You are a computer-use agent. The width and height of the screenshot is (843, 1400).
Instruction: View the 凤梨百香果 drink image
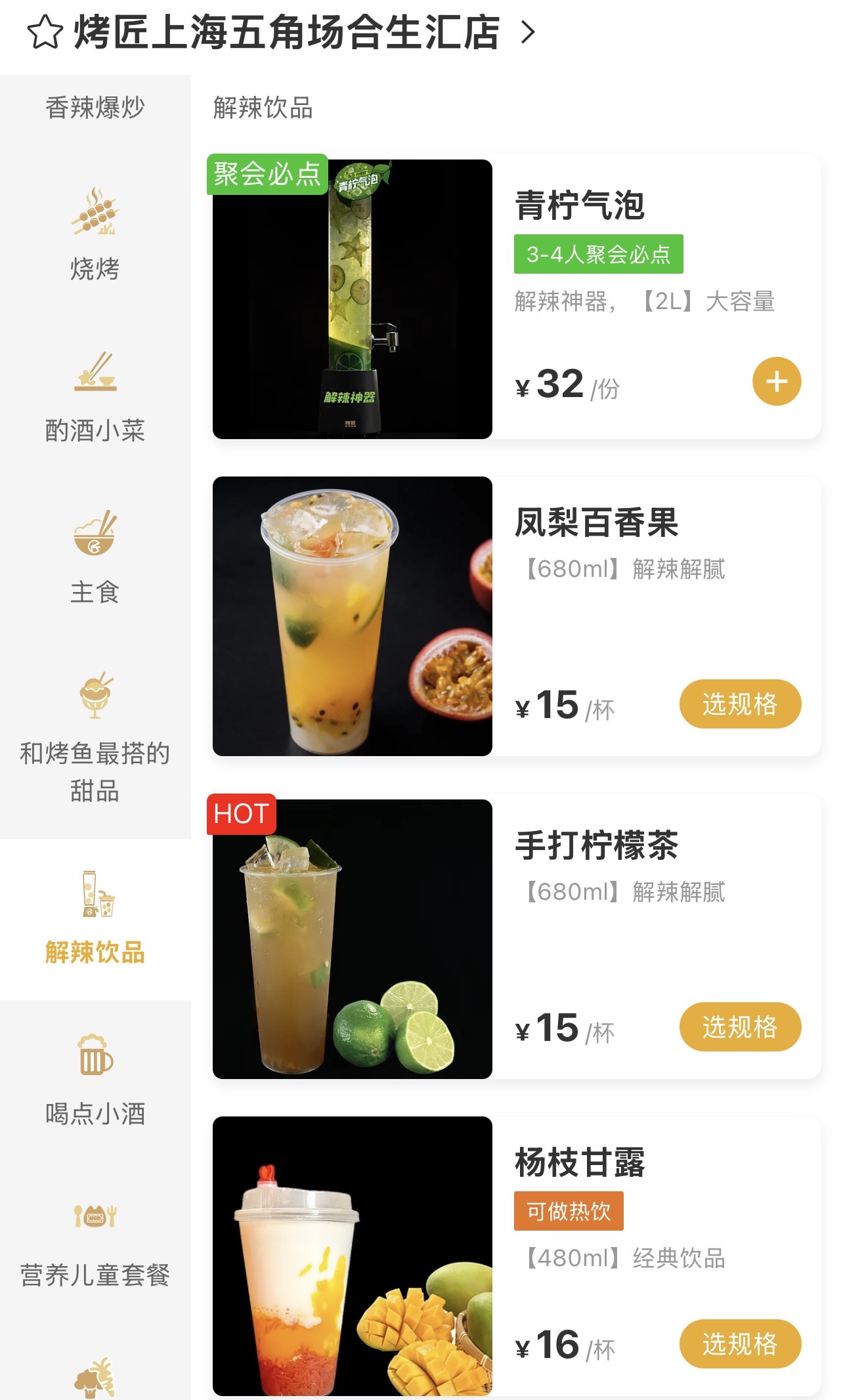(353, 616)
